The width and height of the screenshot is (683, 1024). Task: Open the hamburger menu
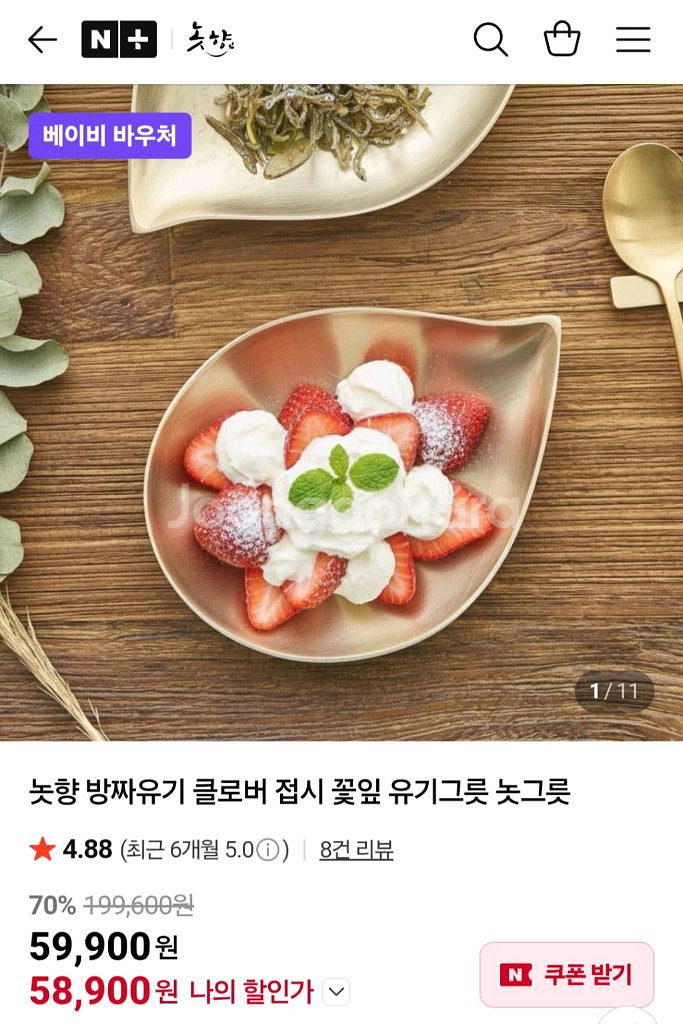tap(633, 40)
